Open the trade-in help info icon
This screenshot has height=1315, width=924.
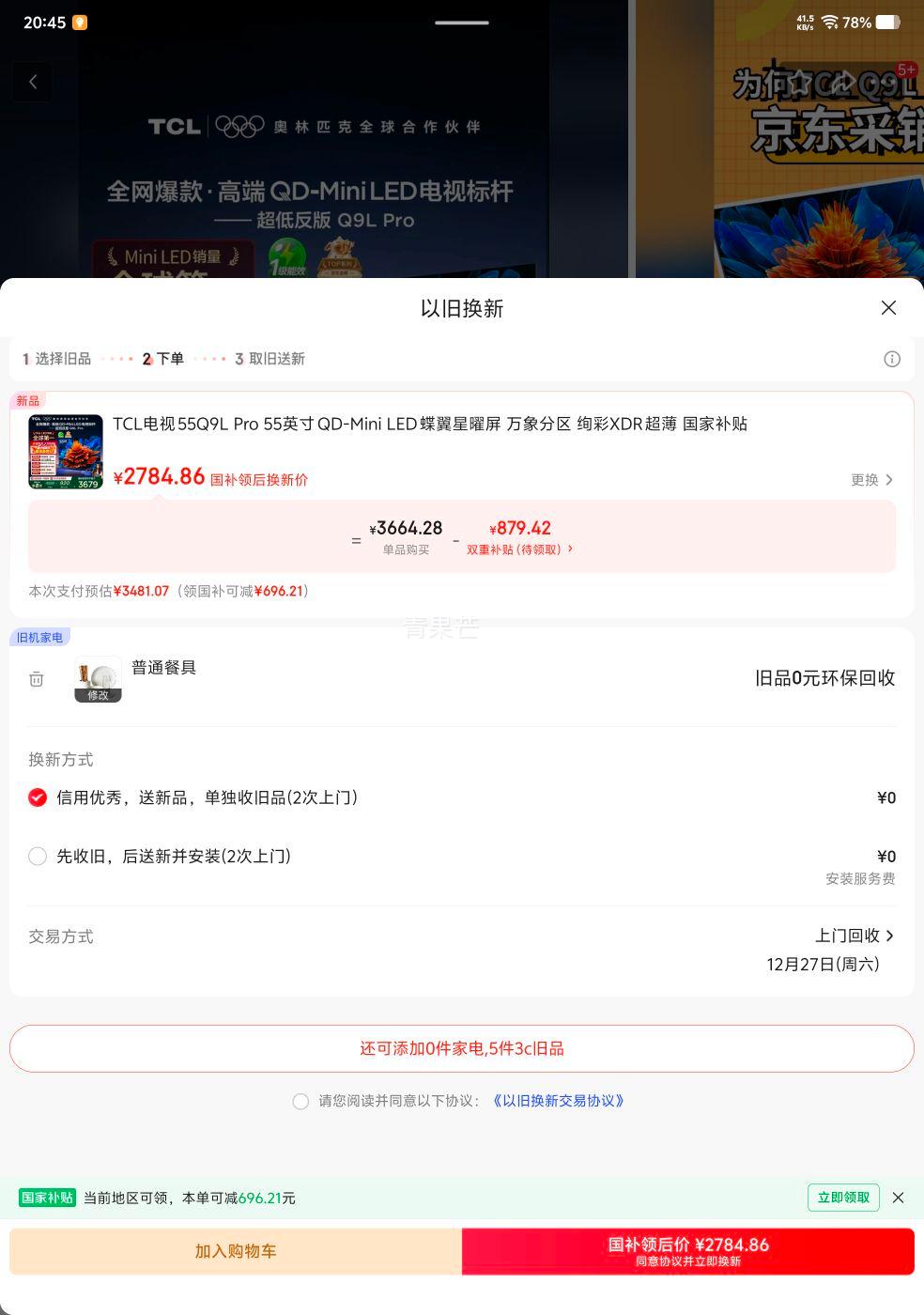pos(891,359)
